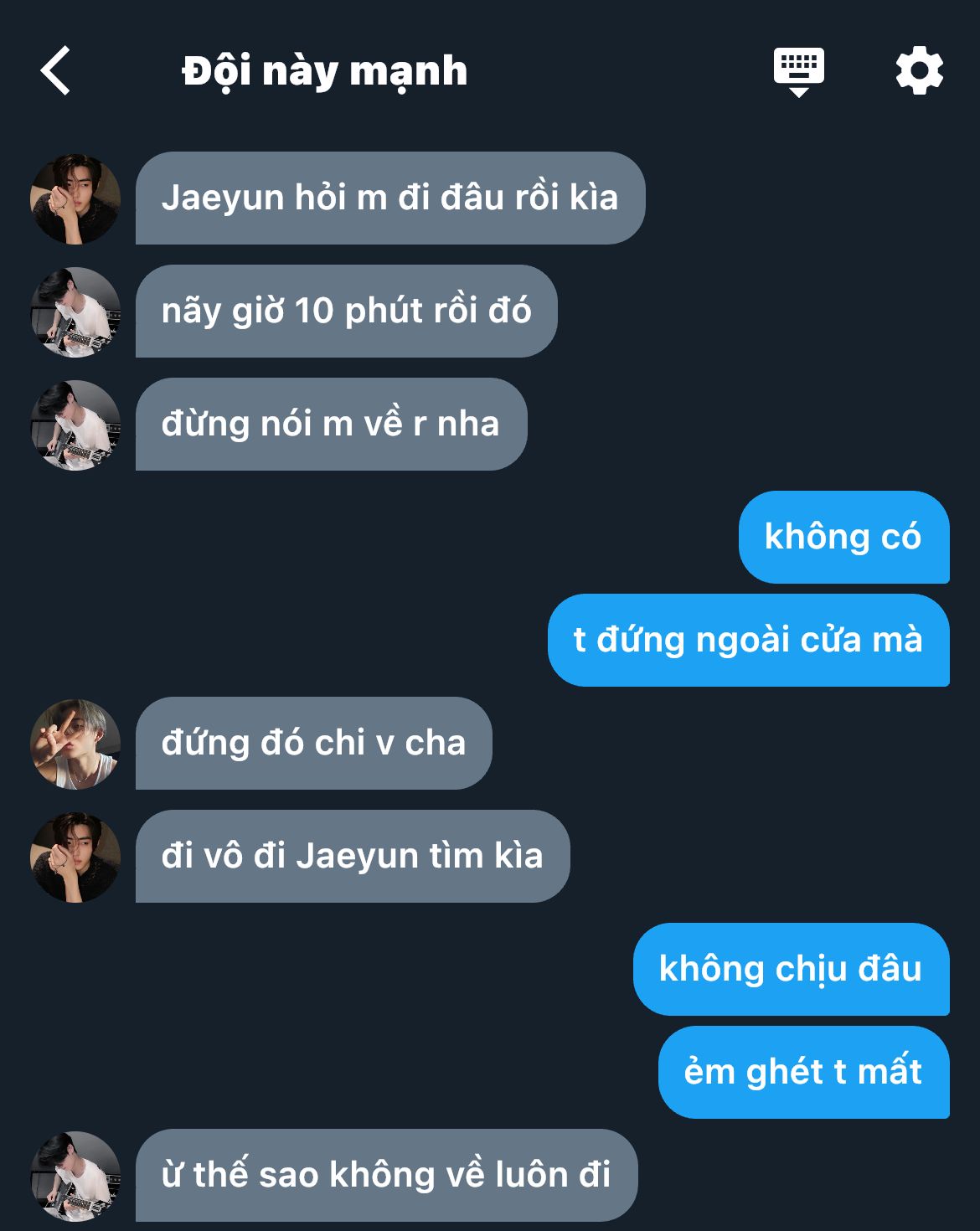980x1231 pixels.
Task: Open the keyboard icon in header
Action: [798, 71]
